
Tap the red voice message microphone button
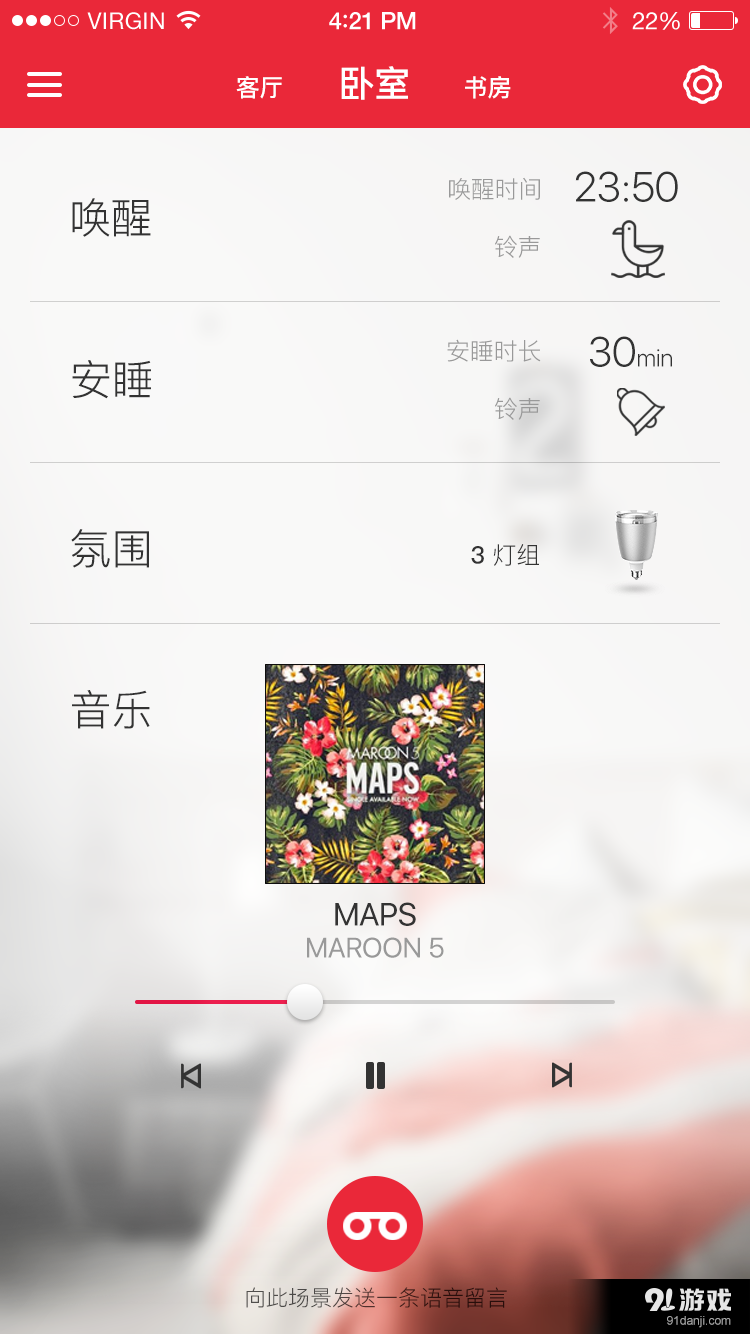(375, 1223)
